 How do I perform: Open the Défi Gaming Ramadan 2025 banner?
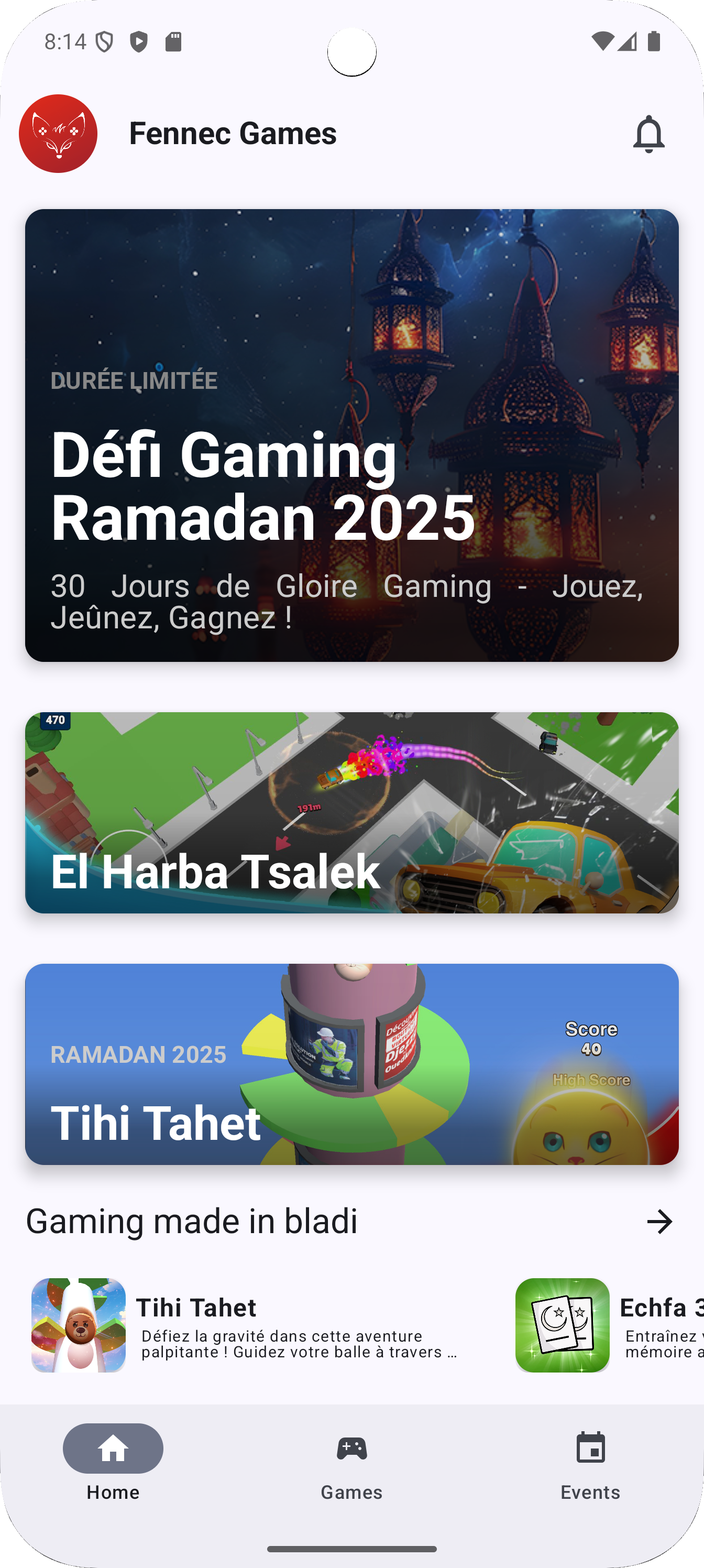coord(351,435)
